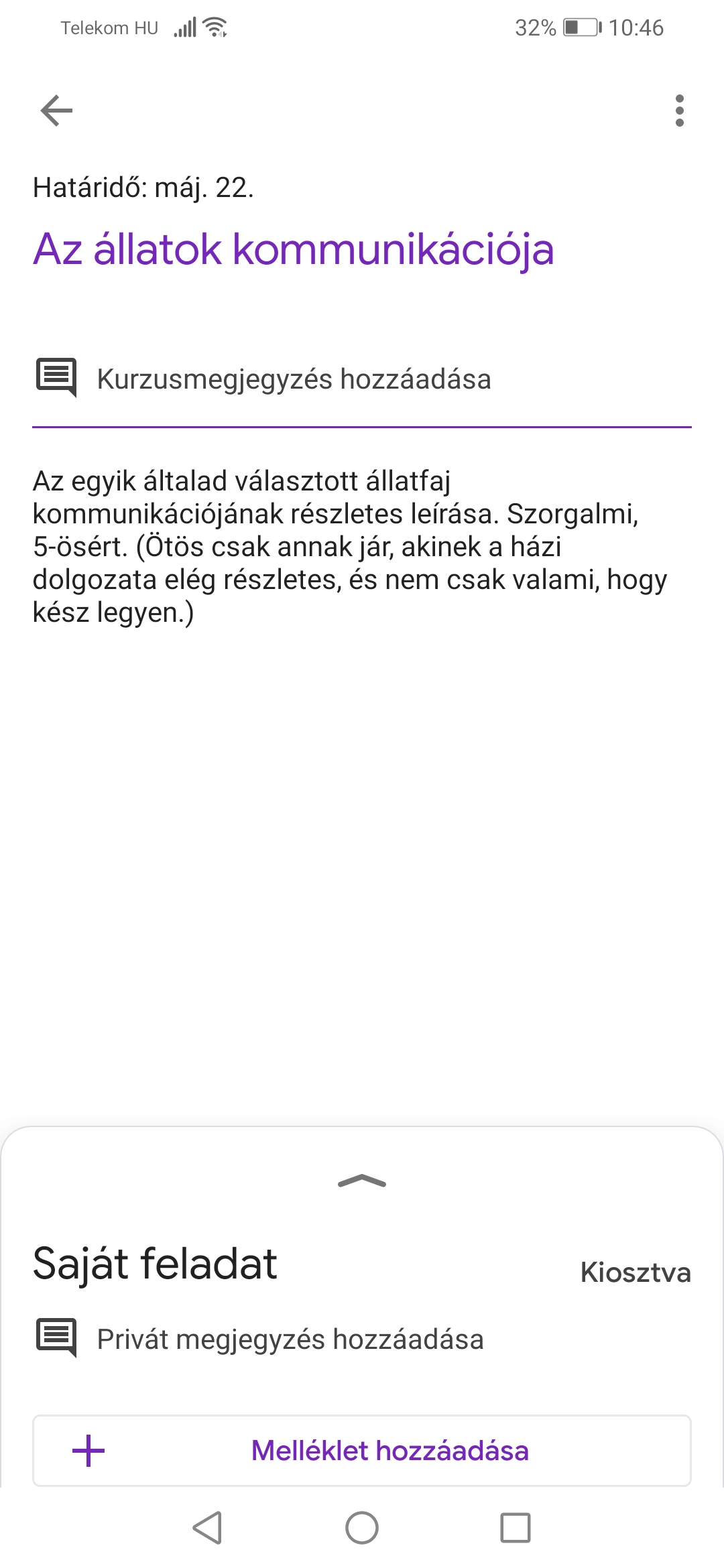Tap Kurzusmegjegyzés hozzáadása comment field
The width and height of the screenshot is (724, 1568).
(294, 379)
